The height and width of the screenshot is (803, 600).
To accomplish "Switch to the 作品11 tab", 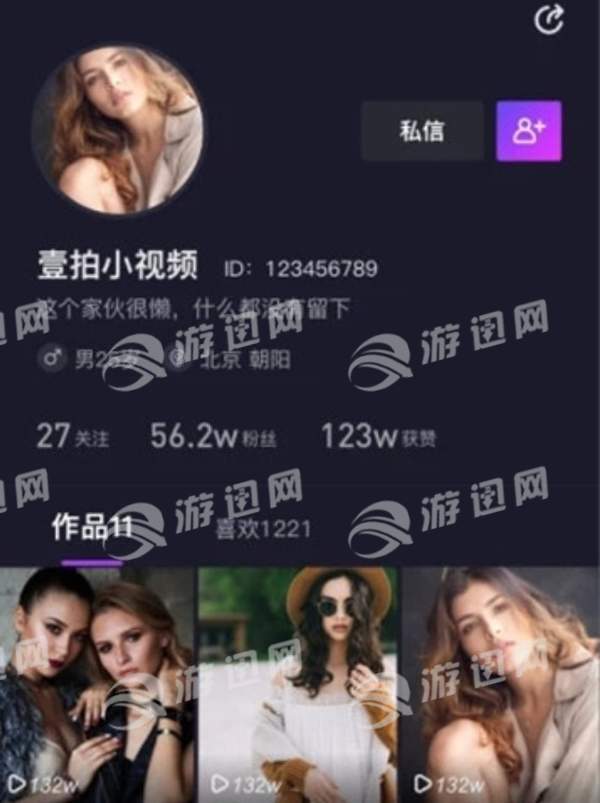I will pos(91,529).
